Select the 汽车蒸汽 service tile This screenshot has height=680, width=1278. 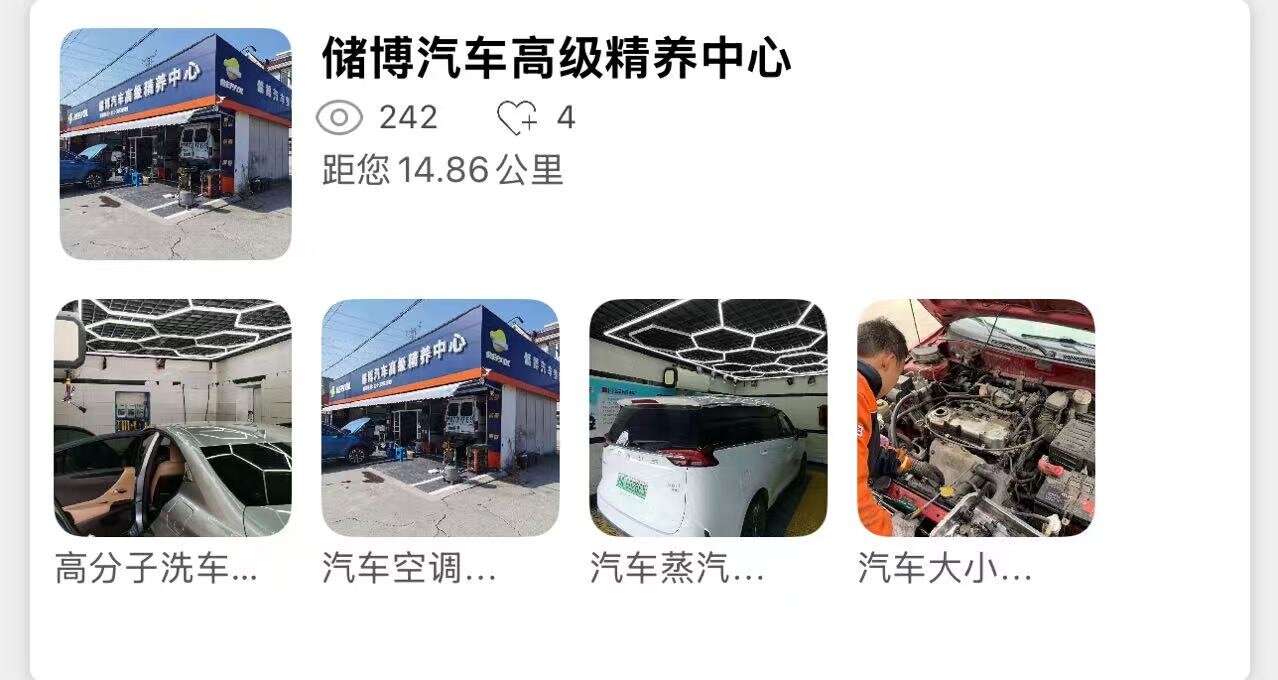coord(708,418)
